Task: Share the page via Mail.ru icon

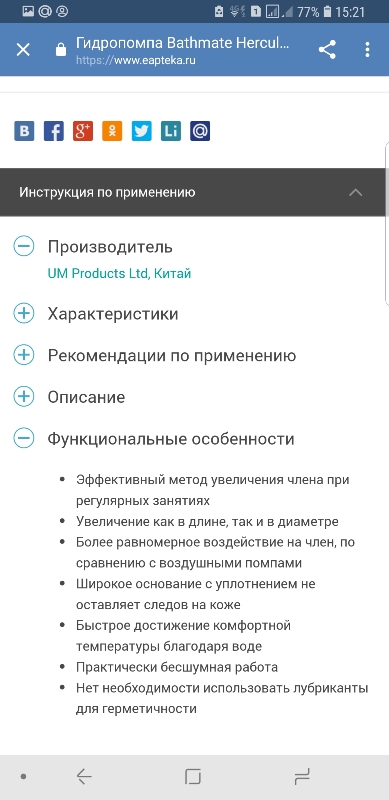Action: click(x=200, y=131)
